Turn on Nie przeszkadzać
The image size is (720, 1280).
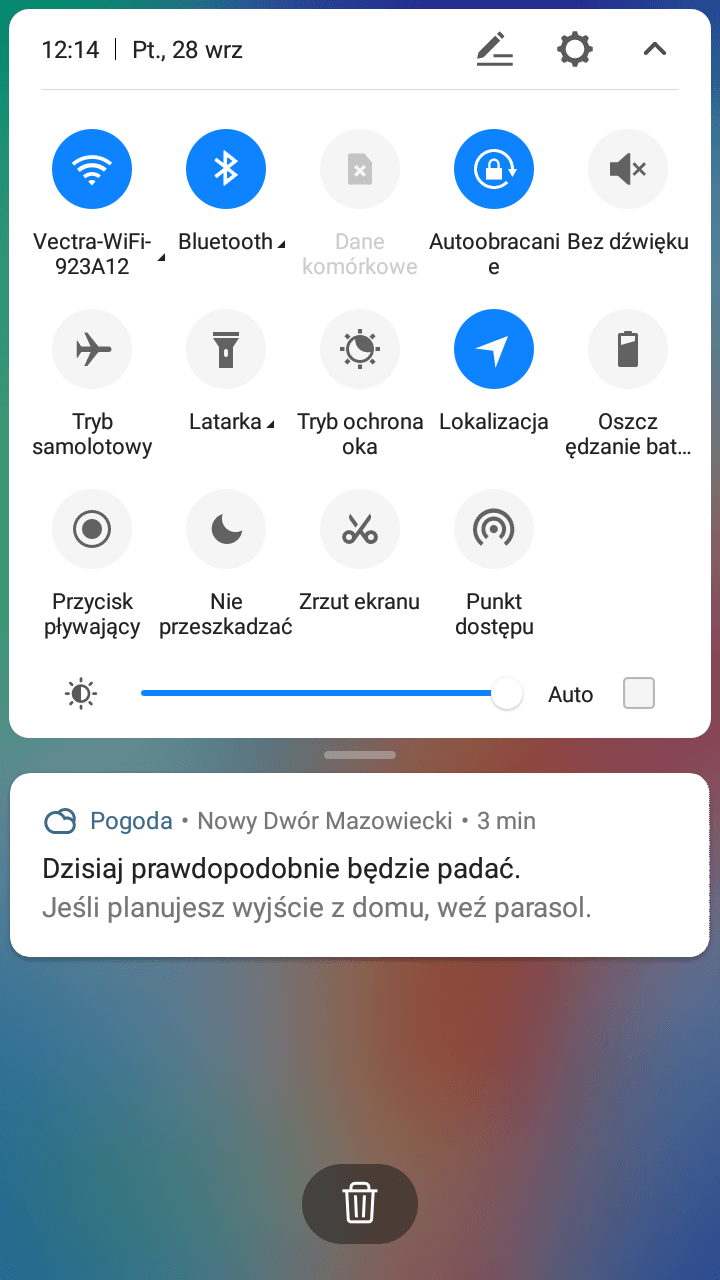(x=226, y=530)
